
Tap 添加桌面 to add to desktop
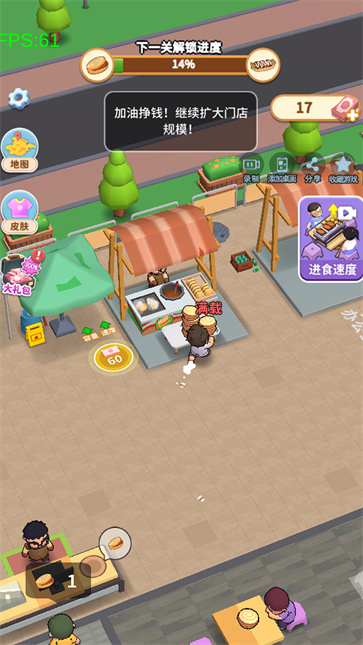[282, 169]
